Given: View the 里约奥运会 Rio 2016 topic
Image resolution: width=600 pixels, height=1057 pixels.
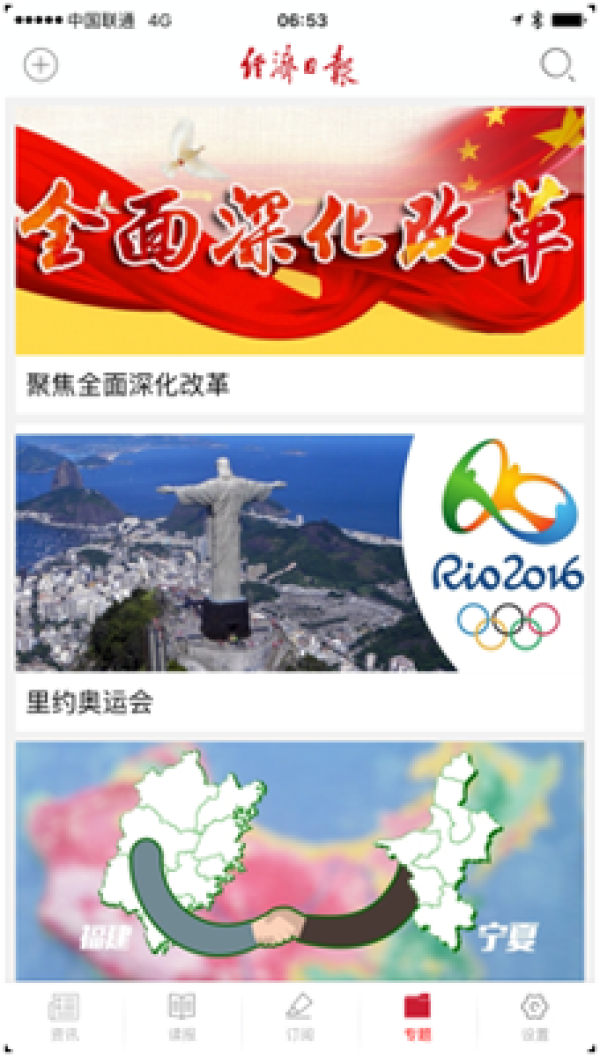Looking at the screenshot, I should 300,576.
